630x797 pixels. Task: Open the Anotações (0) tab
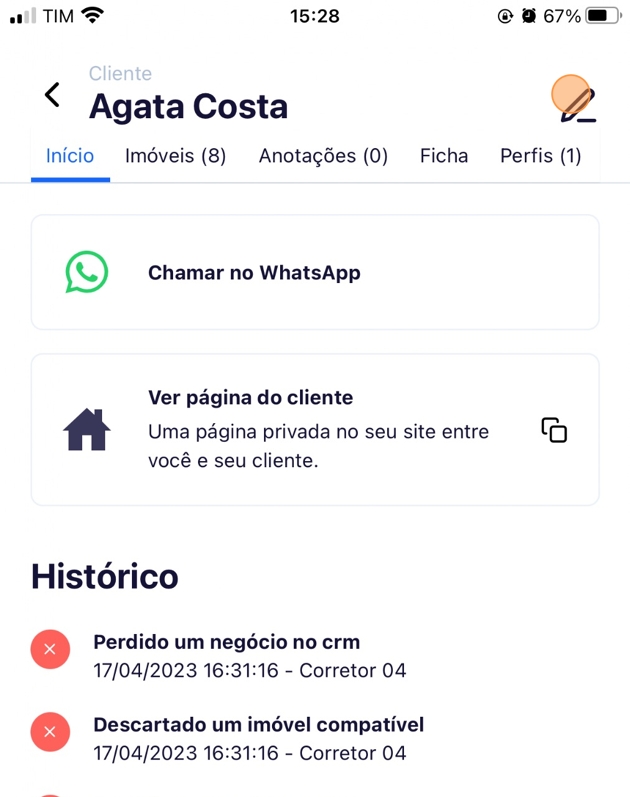click(323, 156)
